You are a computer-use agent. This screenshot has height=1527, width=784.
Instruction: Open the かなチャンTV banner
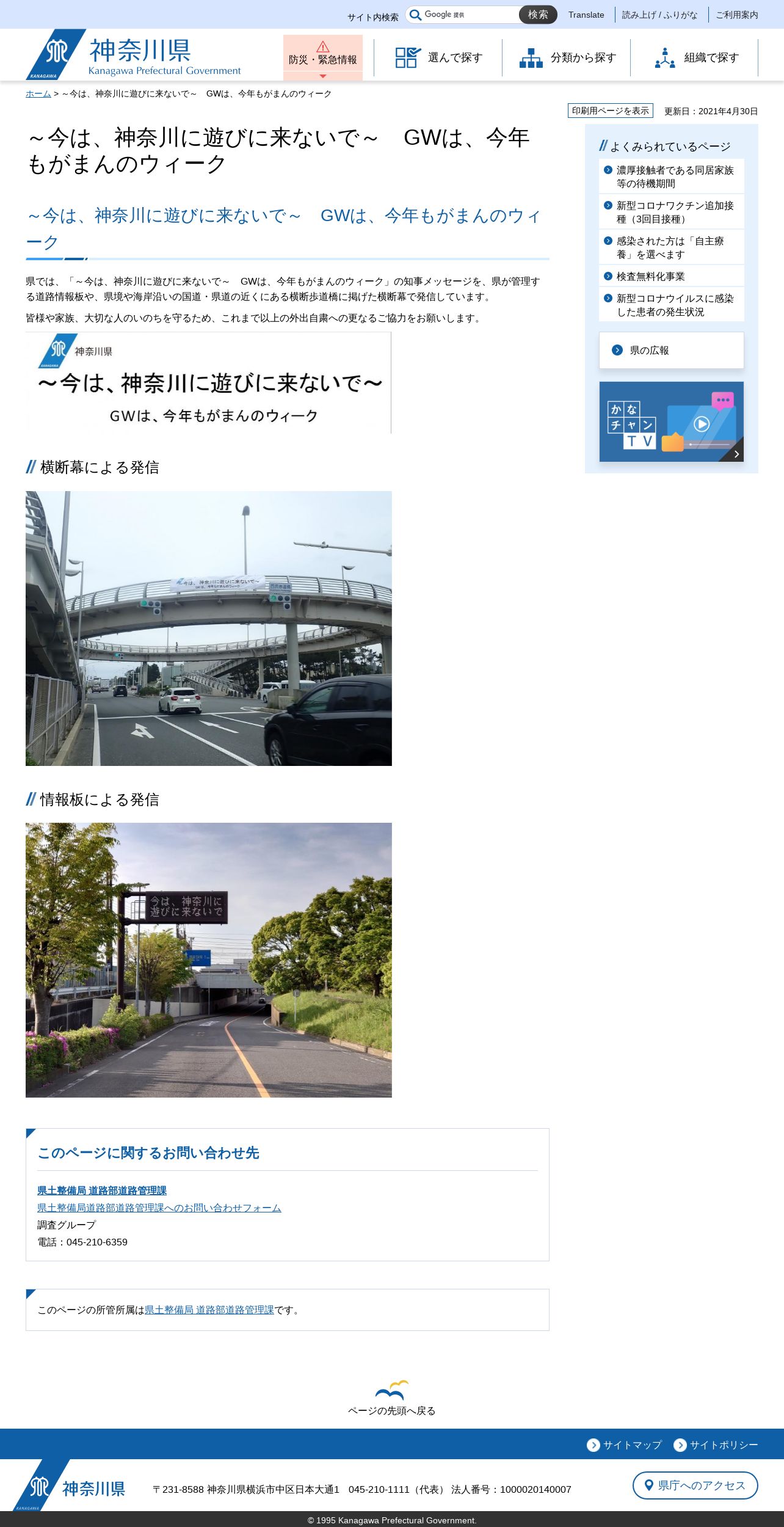[x=672, y=421]
